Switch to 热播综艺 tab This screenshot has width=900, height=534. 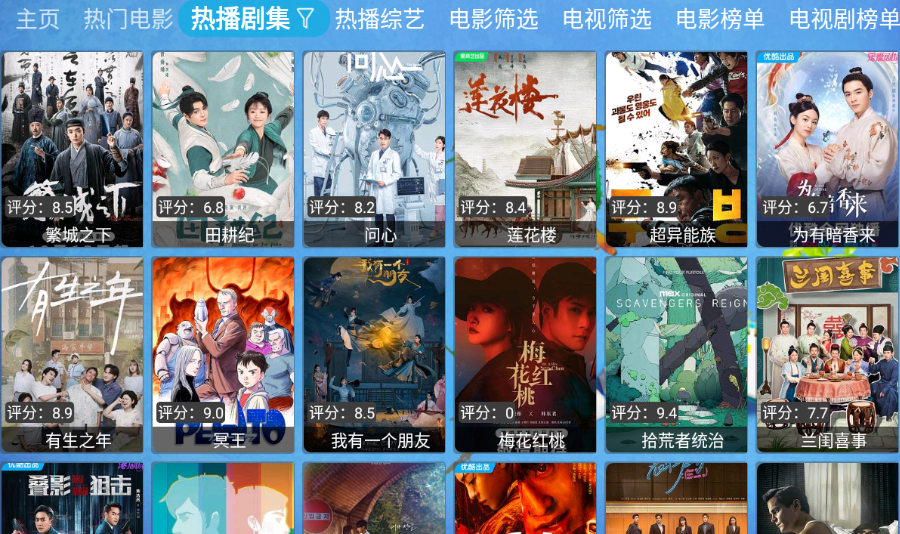point(379,19)
